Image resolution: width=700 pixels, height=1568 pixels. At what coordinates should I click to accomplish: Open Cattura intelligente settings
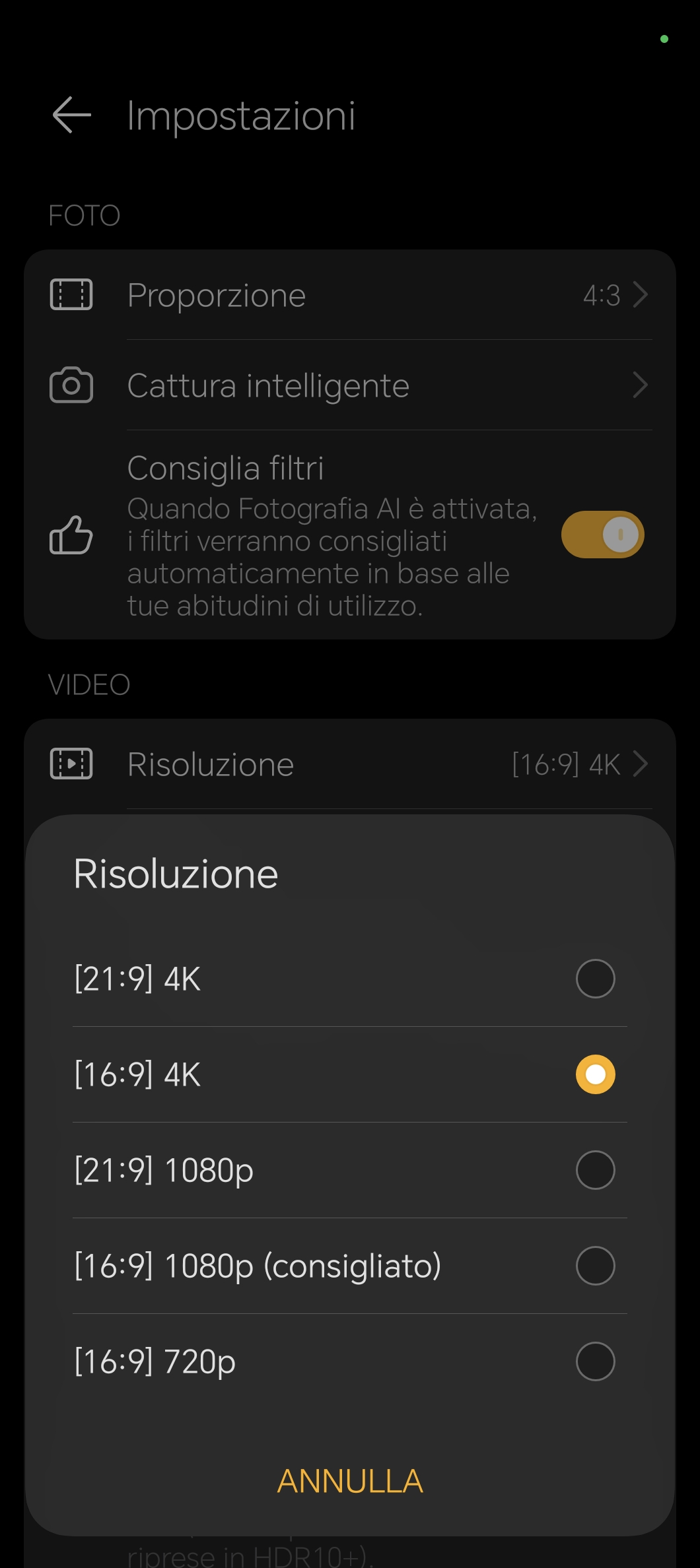click(349, 385)
